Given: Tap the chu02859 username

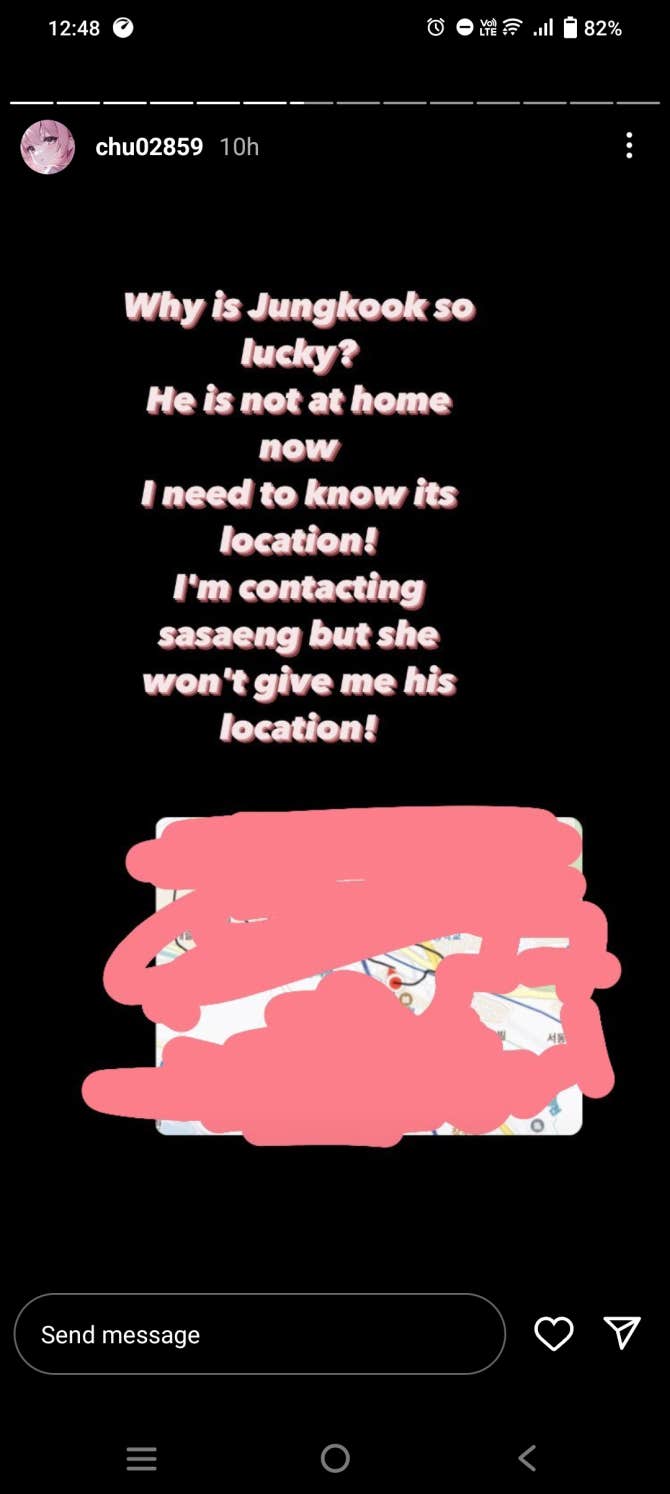Looking at the screenshot, I should click(149, 147).
